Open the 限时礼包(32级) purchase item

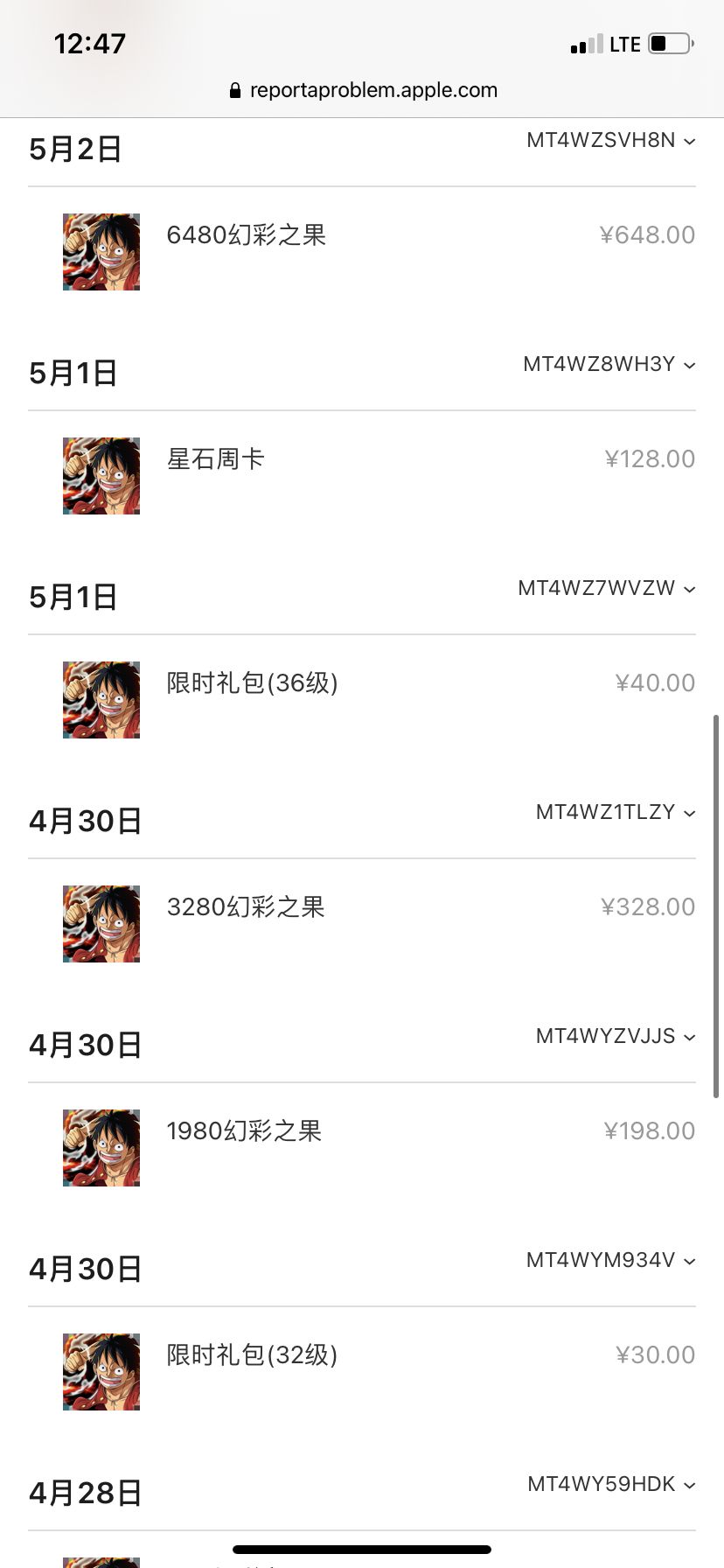click(x=362, y=1372)
